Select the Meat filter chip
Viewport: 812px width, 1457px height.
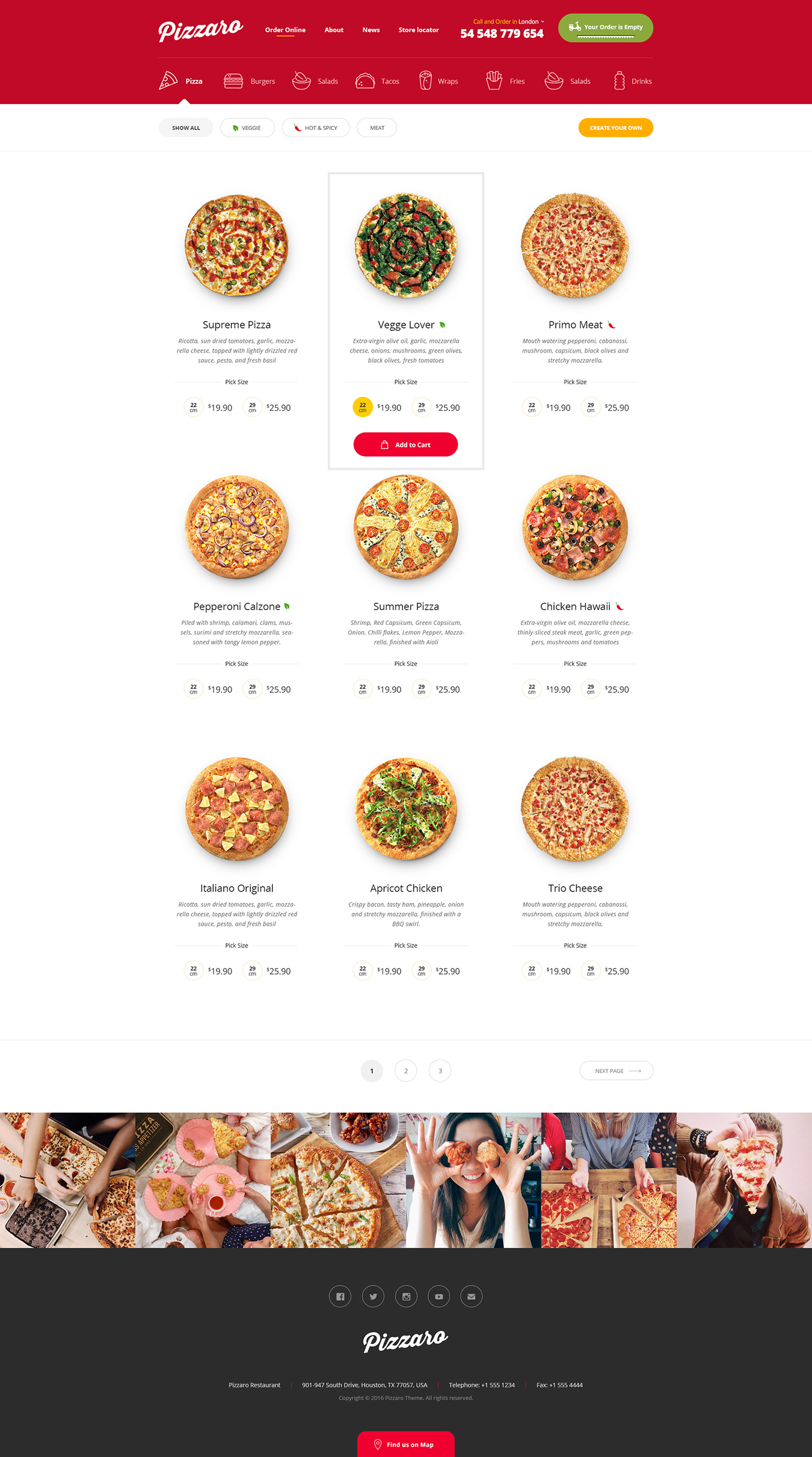[377, 128]
